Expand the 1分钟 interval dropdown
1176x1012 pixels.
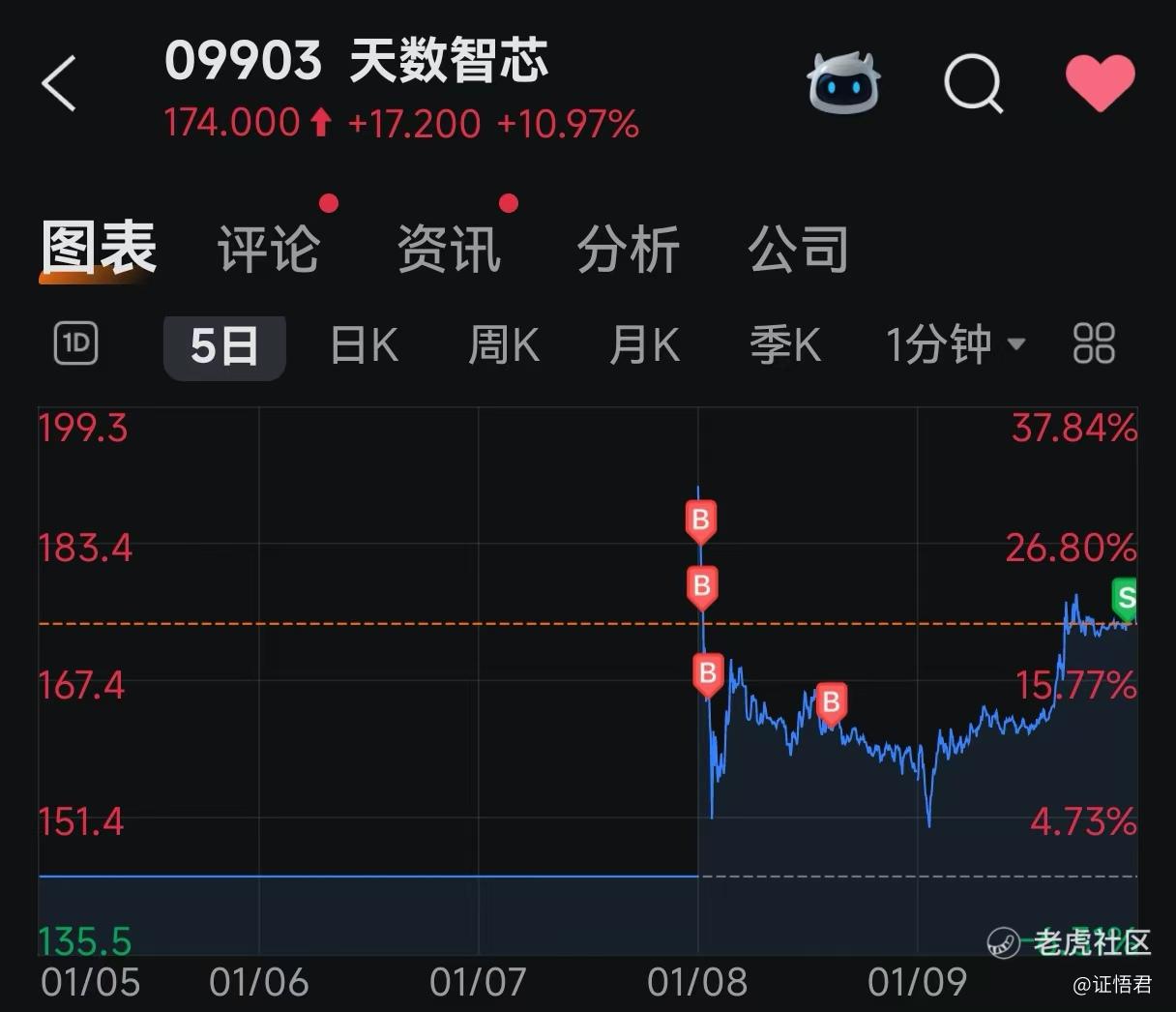point(955,344)
